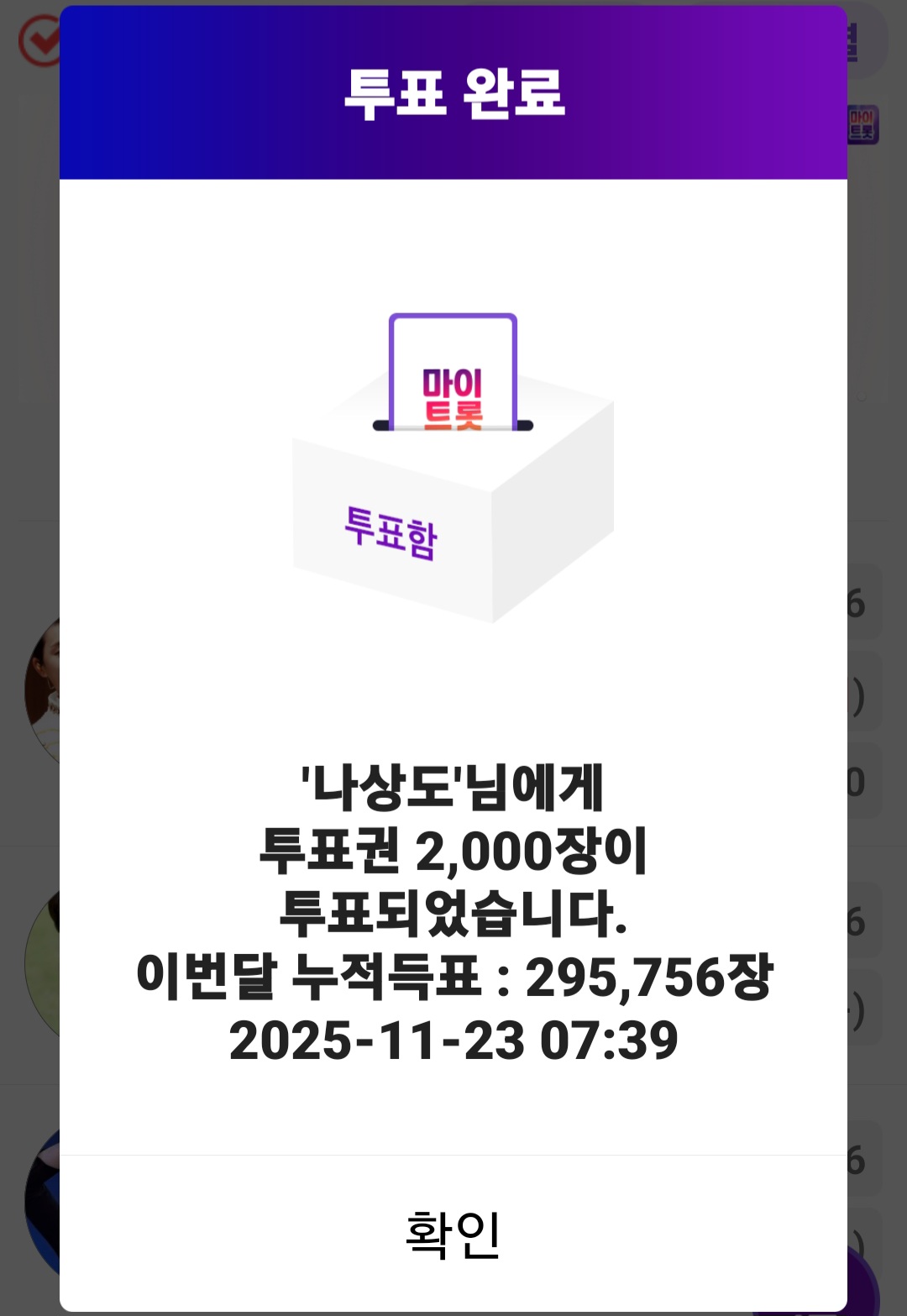
Task: Confirm the vote completion dialog with 확인
Action: click(x=453, y=1233)
